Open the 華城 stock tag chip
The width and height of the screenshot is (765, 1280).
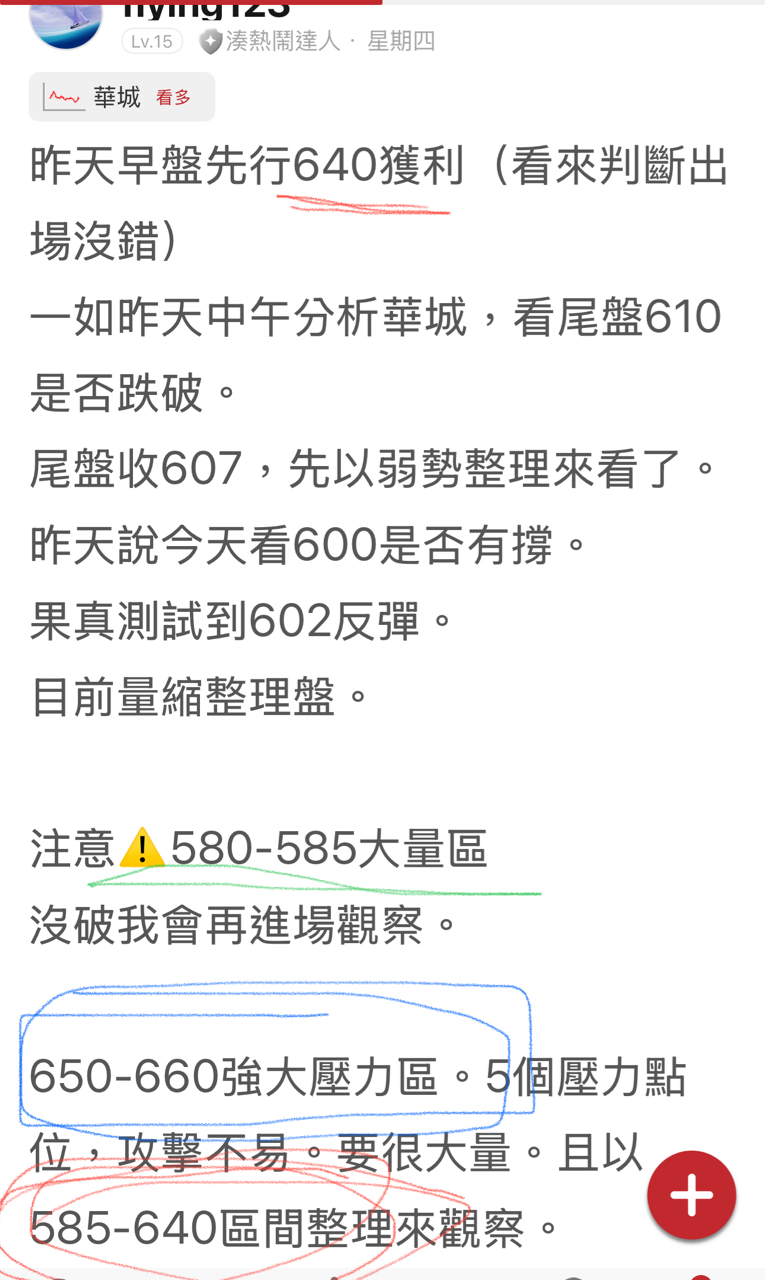120,97
